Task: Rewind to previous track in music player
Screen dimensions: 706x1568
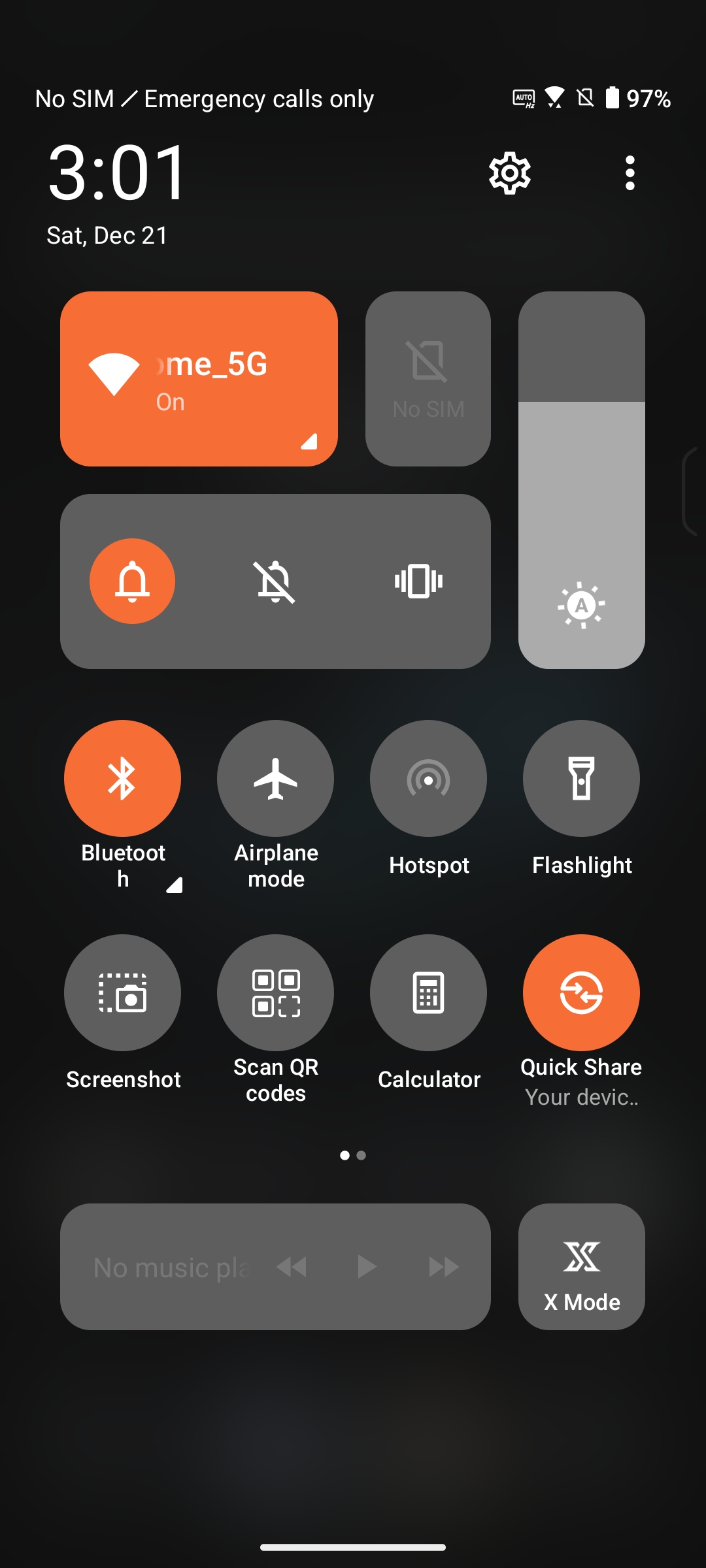Action: (x=292, y=1267)
